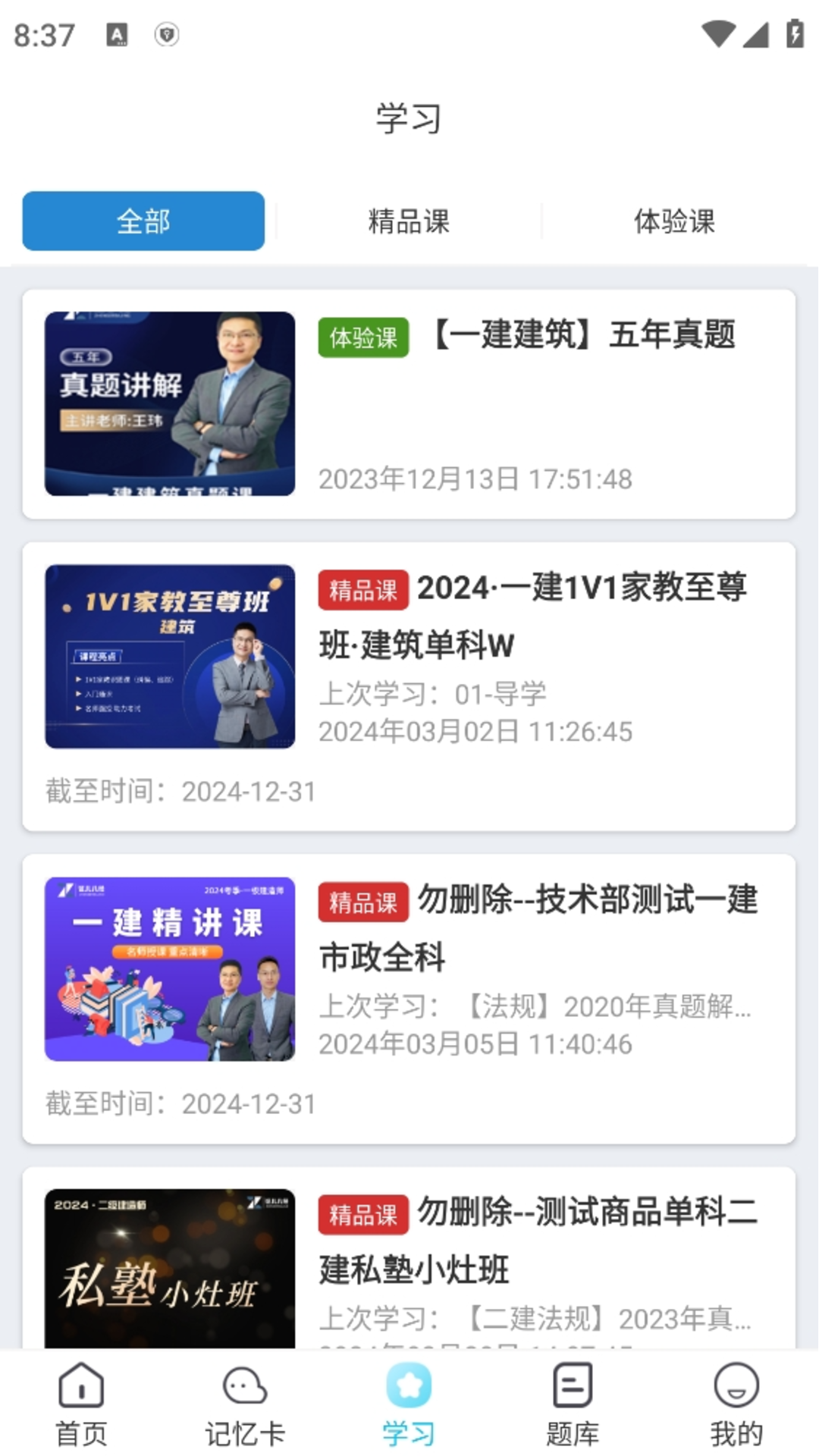Tap the 一建精讲课 course thumbnail
The image size is (819, 1456).
tap(168, 968)
